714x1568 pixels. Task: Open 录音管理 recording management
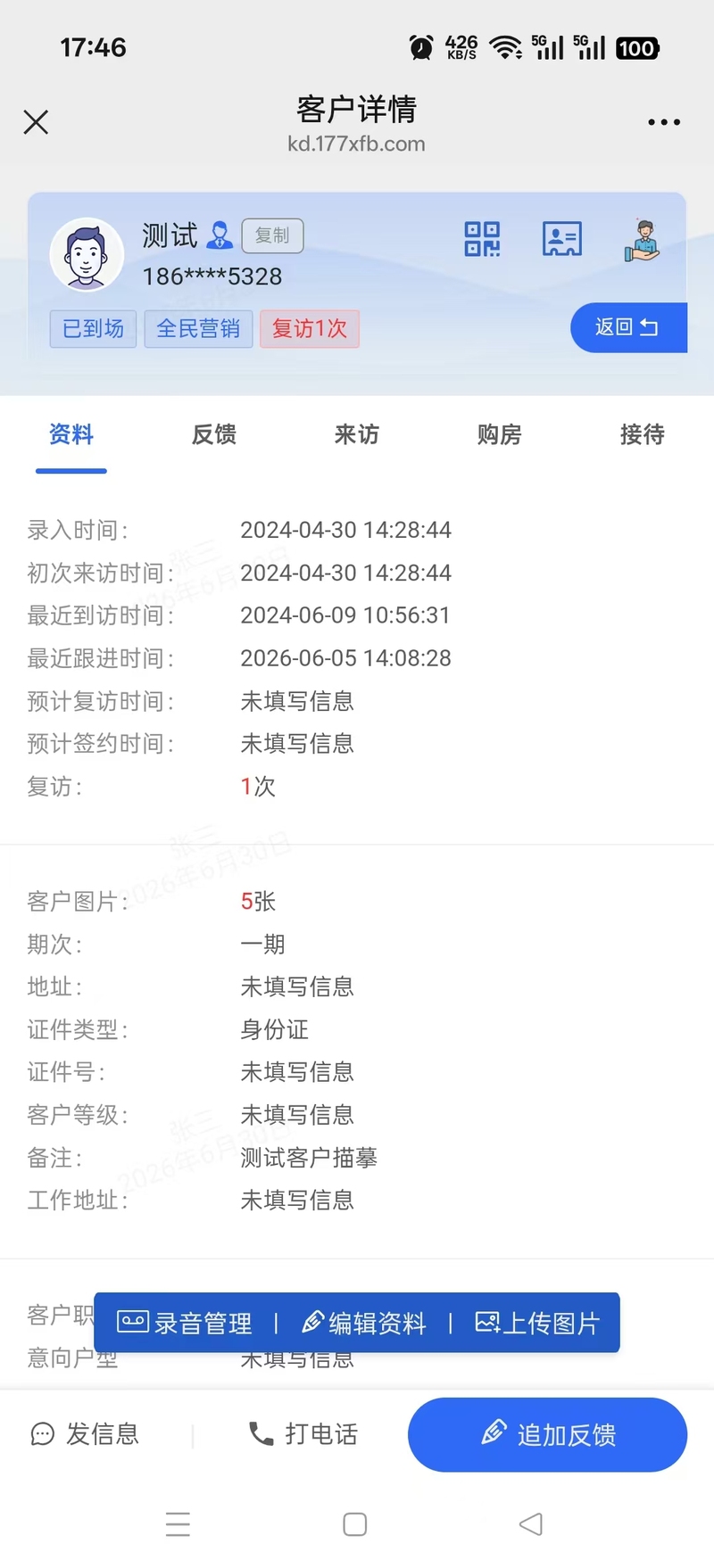point(185,1323)
